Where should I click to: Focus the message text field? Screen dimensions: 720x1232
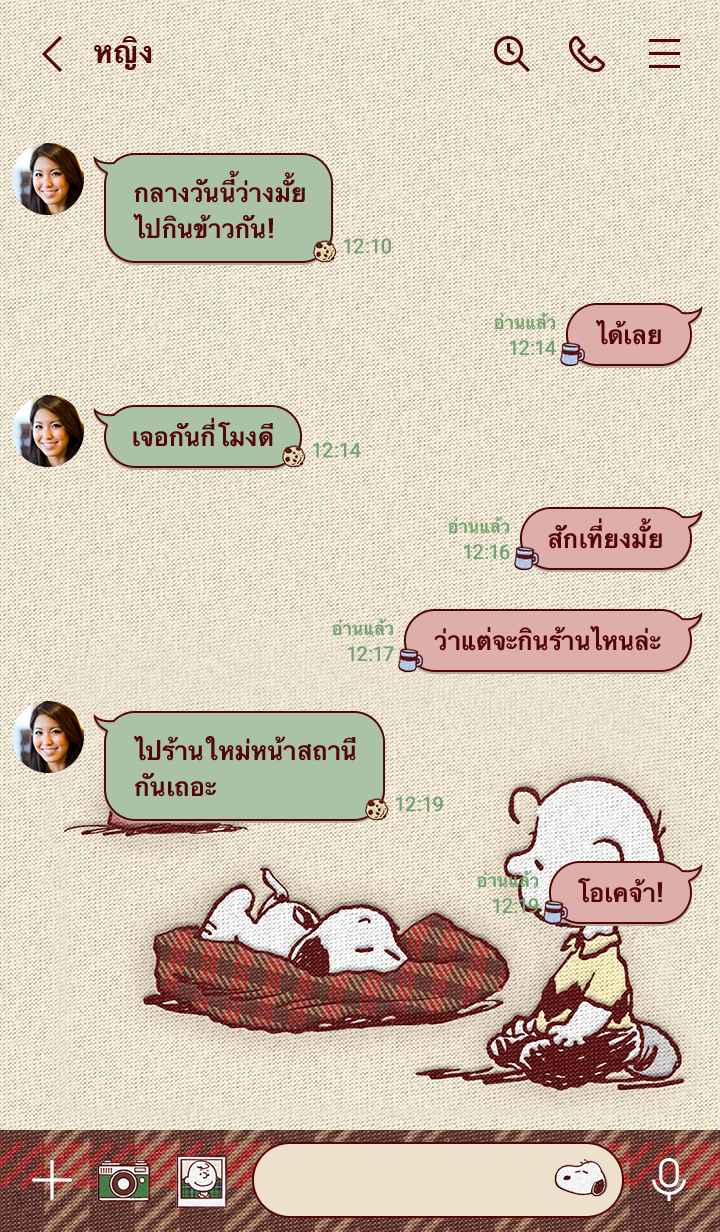pyautogui.click(x=400, y=1180)
